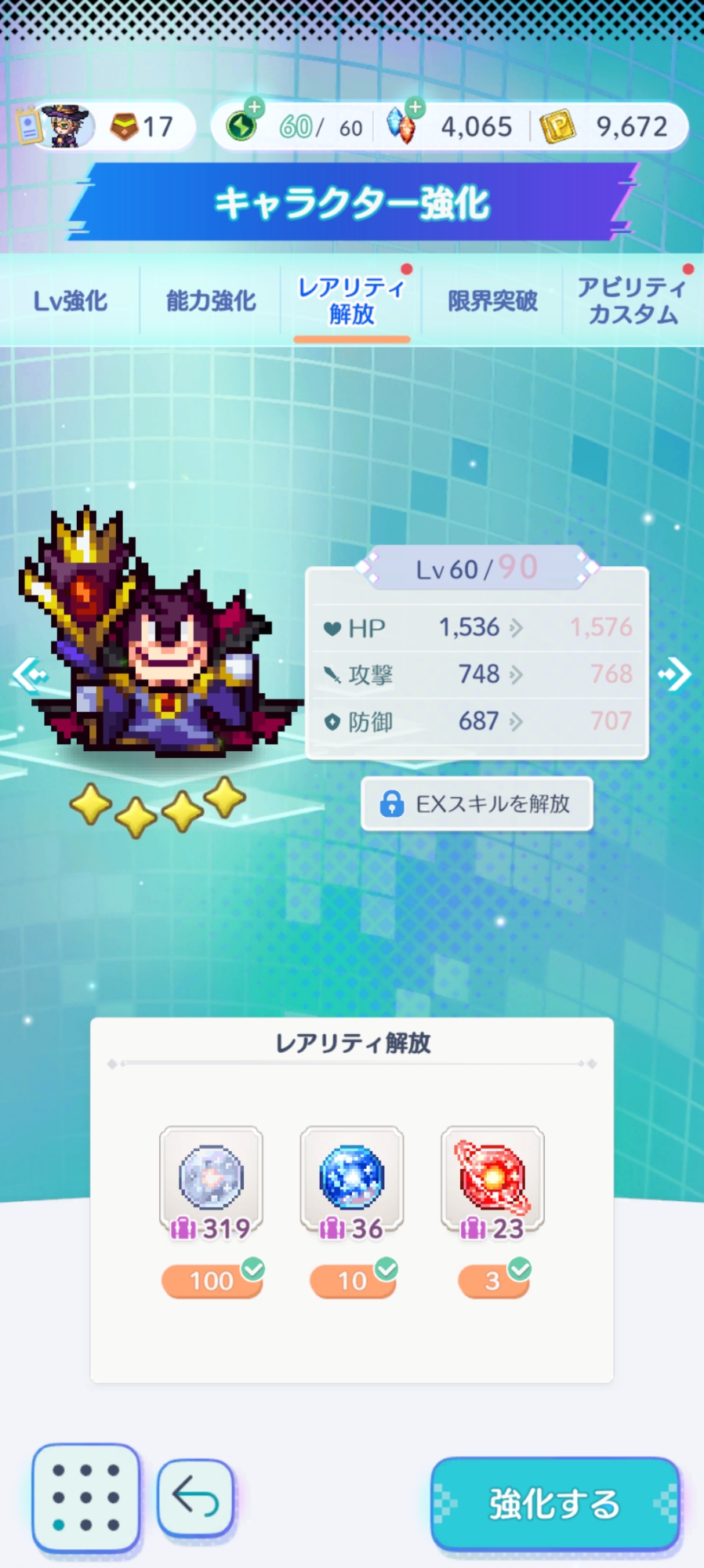This screenshot has height=1568, width=704.
Task: Tap the EXスキルを解放 button
Action: click(x=477, y=804)
